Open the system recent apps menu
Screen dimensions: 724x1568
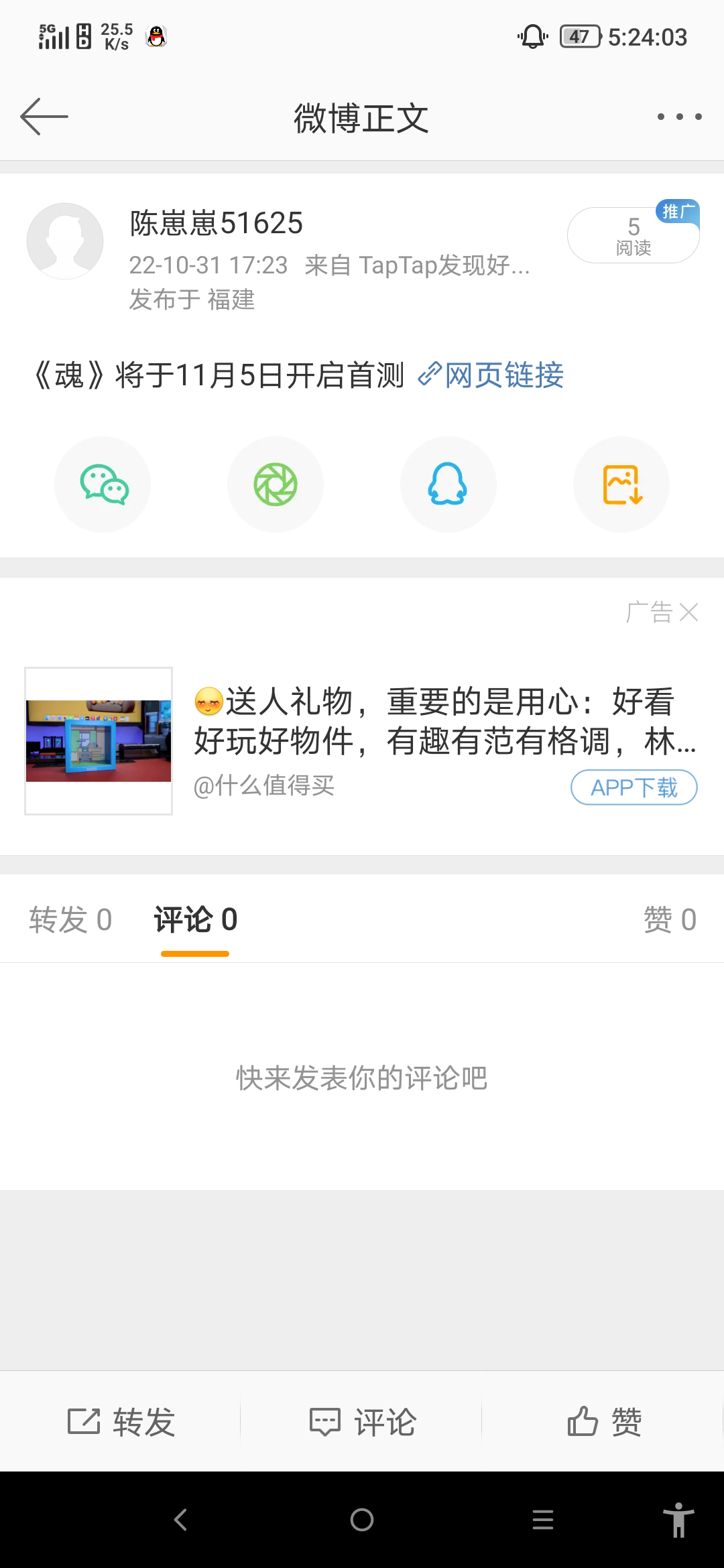pos(542,1520)
